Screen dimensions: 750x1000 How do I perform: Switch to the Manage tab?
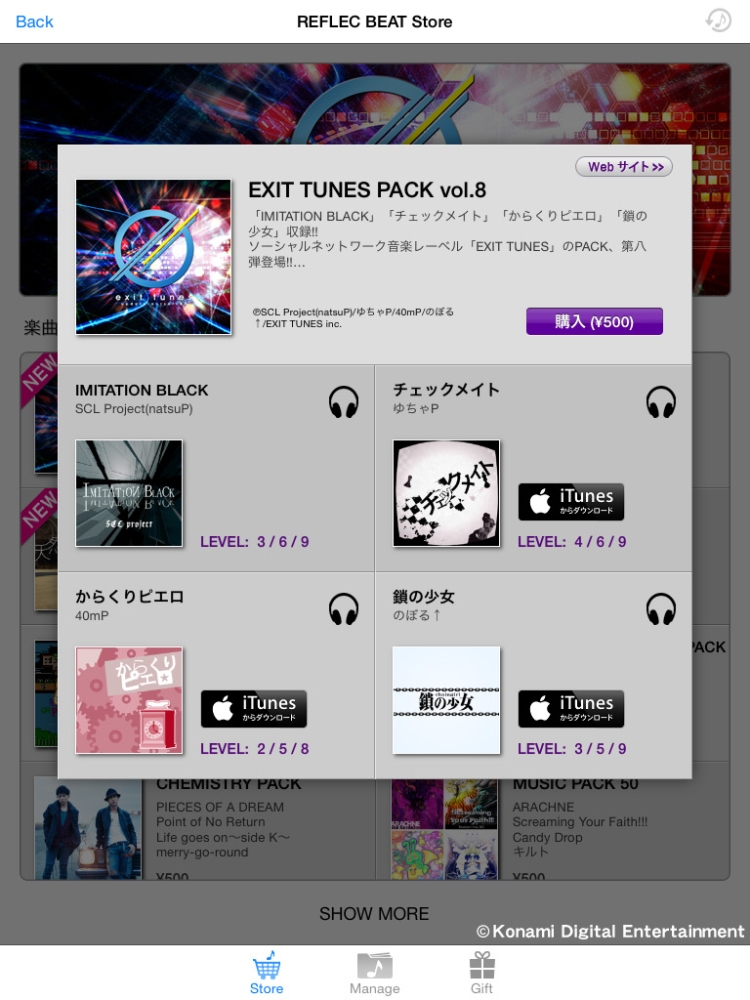pyautogui.click(x=374, y=974)
